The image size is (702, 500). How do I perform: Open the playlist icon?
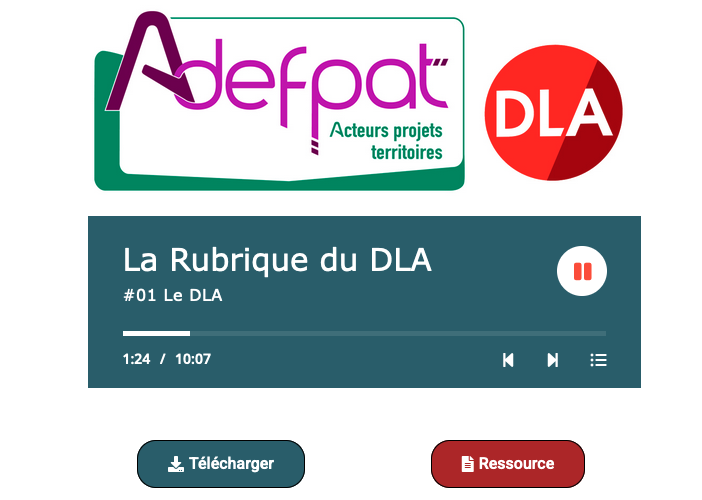pyautogui.click(x=598, y=360)
